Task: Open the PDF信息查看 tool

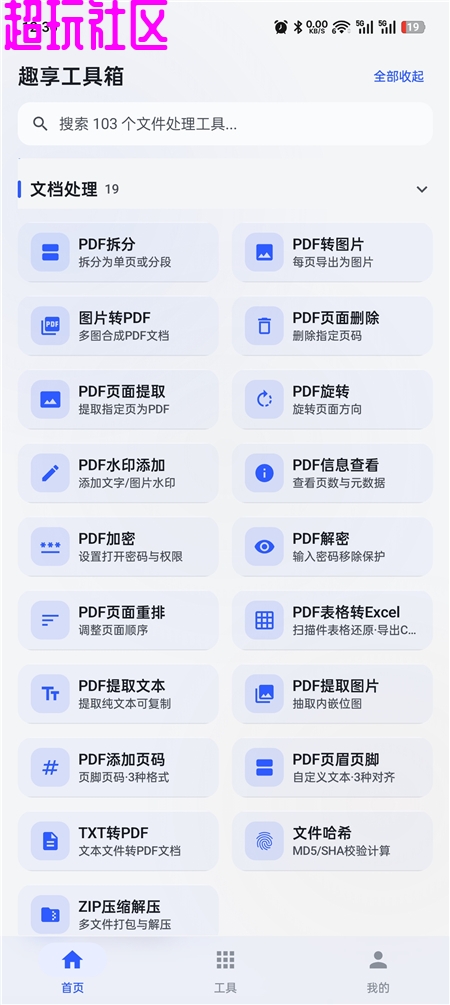Action: [x=332, y=474]
